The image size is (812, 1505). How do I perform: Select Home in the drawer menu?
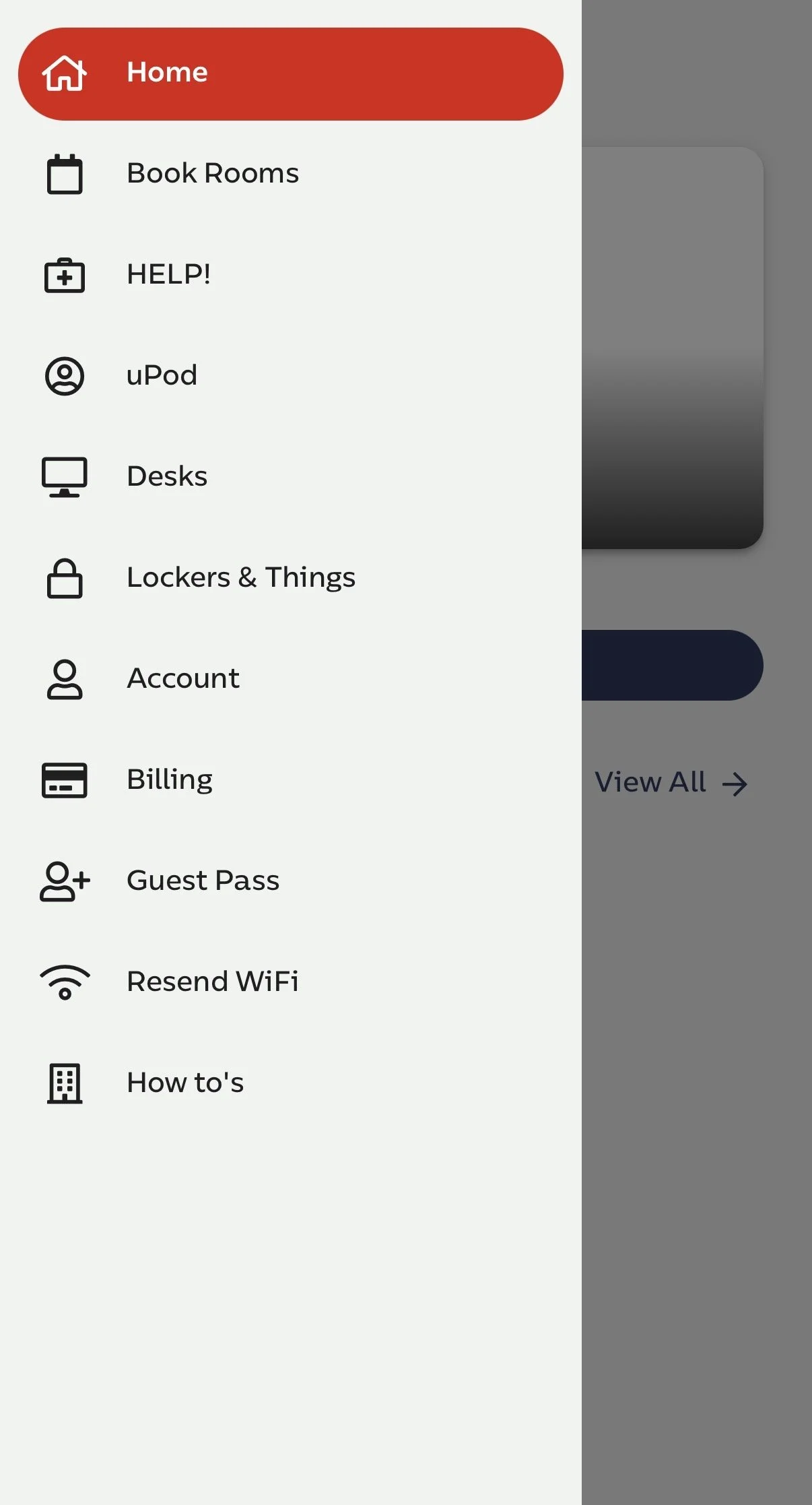290,73
